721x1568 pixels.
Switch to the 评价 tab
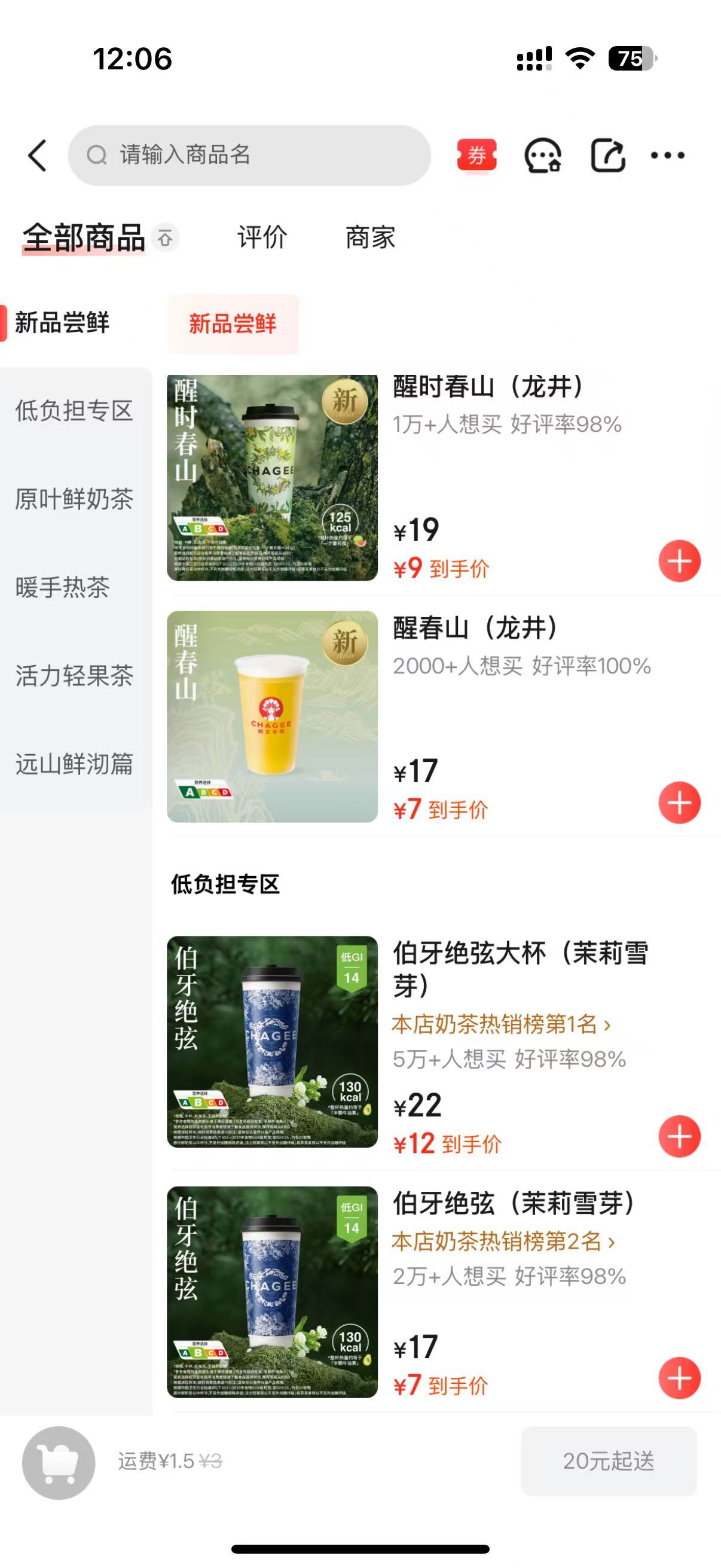(262, 237)
